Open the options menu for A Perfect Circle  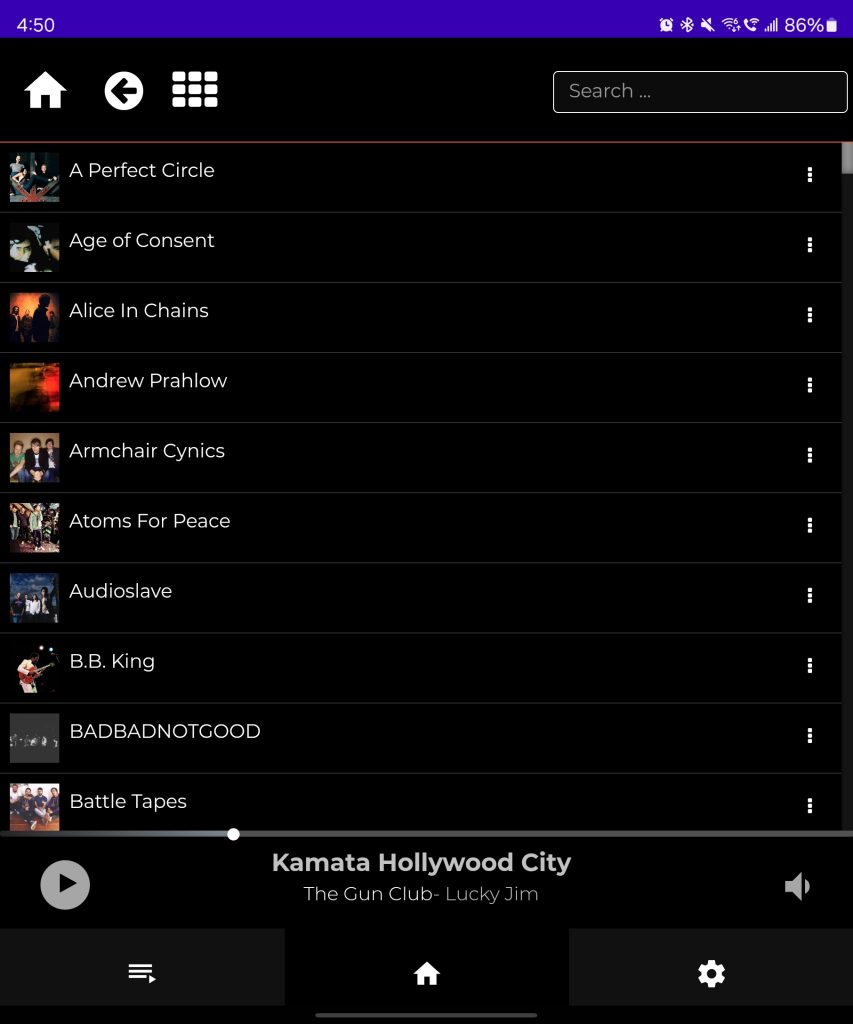pos(810,175)
